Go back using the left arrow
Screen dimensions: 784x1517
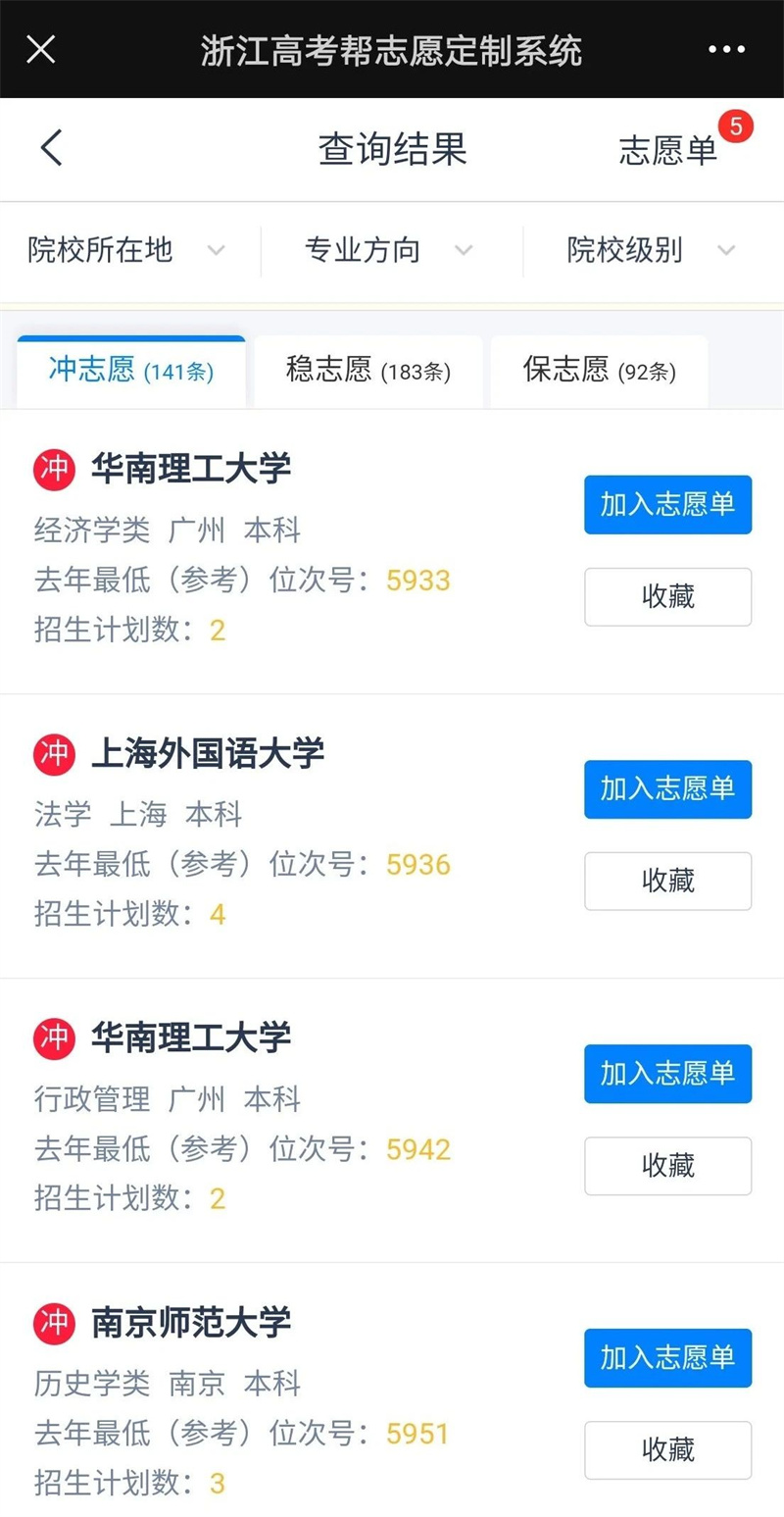click(51, 148)
